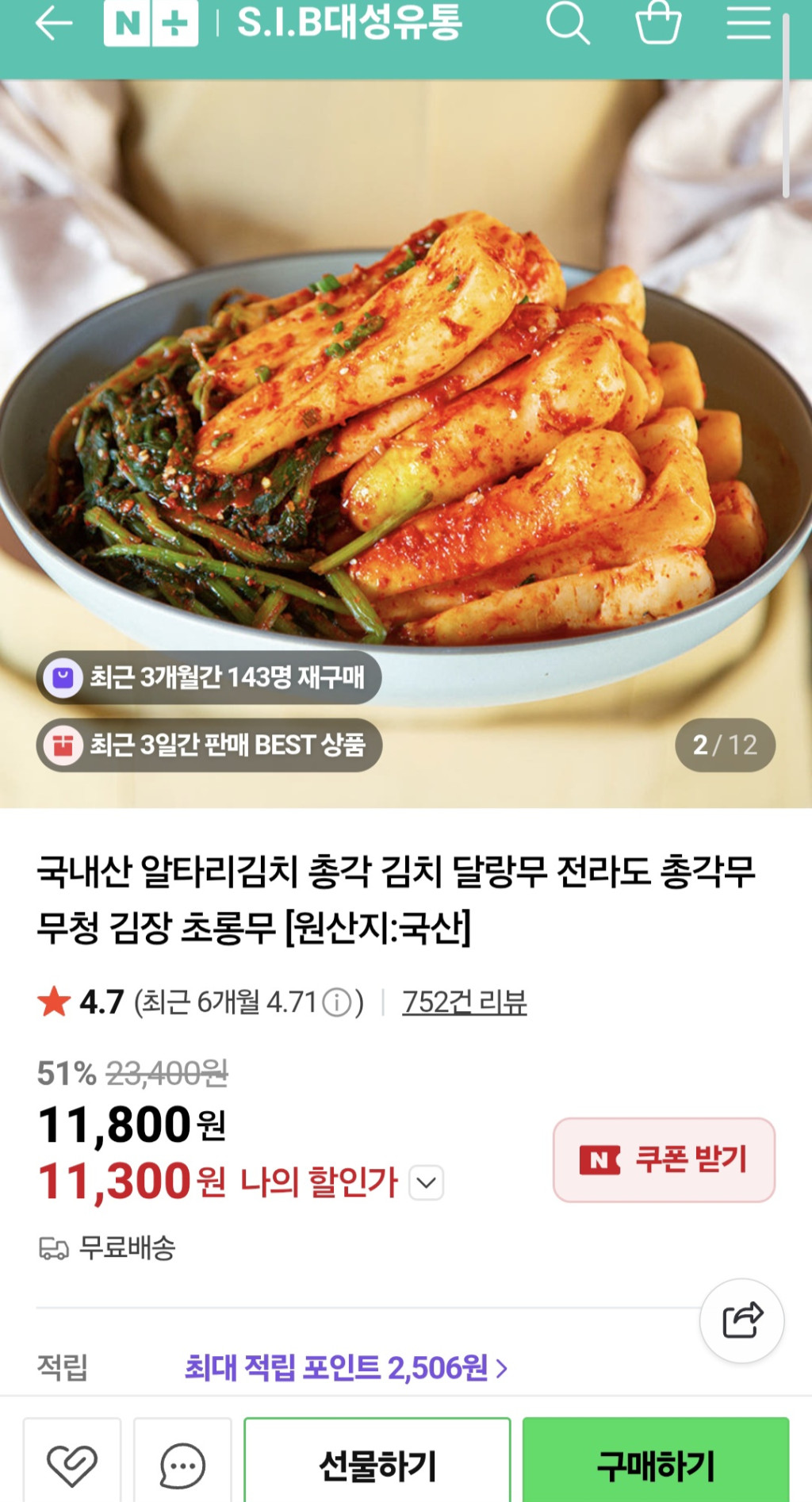812x1502 pixels.
Task: Tap 구매하기 to buy now
Action: [x=656, y=1465]
